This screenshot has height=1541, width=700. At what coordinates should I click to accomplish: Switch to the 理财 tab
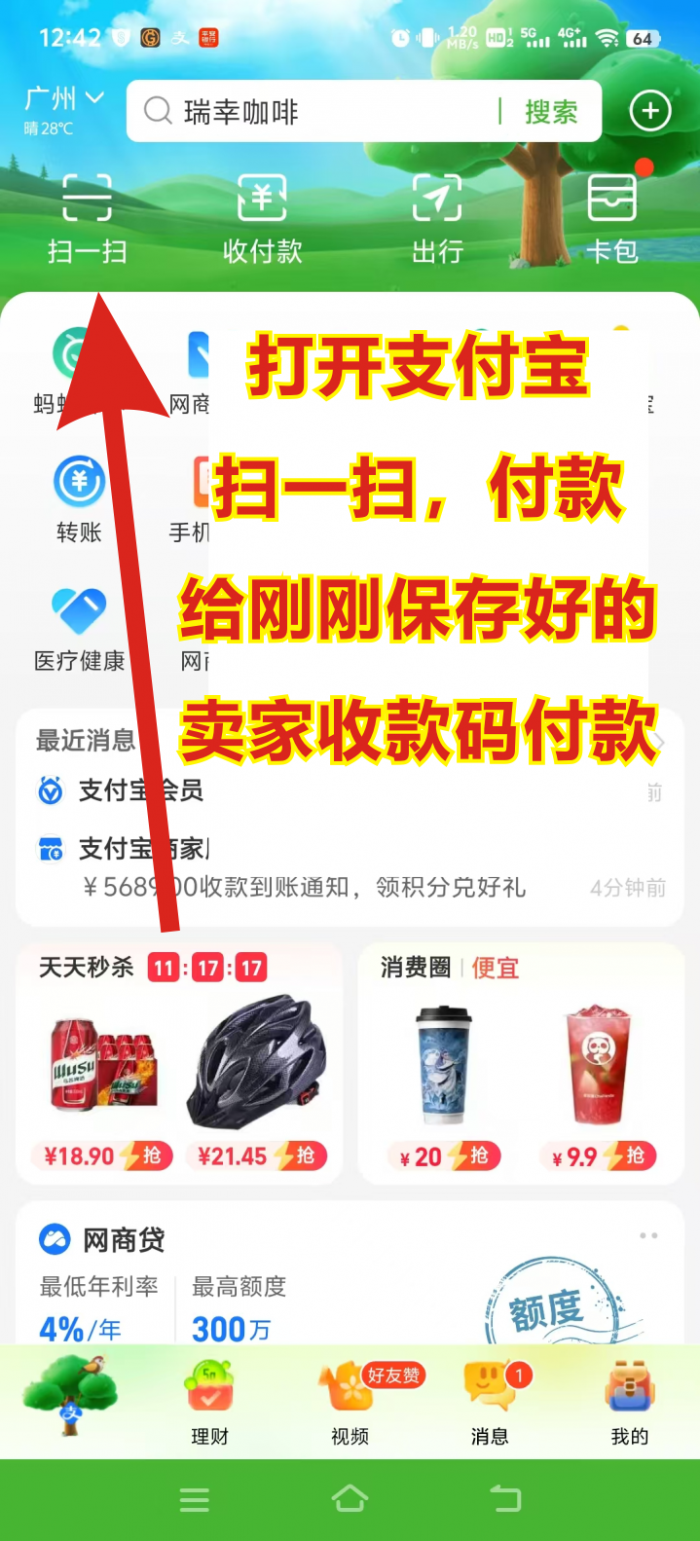click(x=210, y=1404)
